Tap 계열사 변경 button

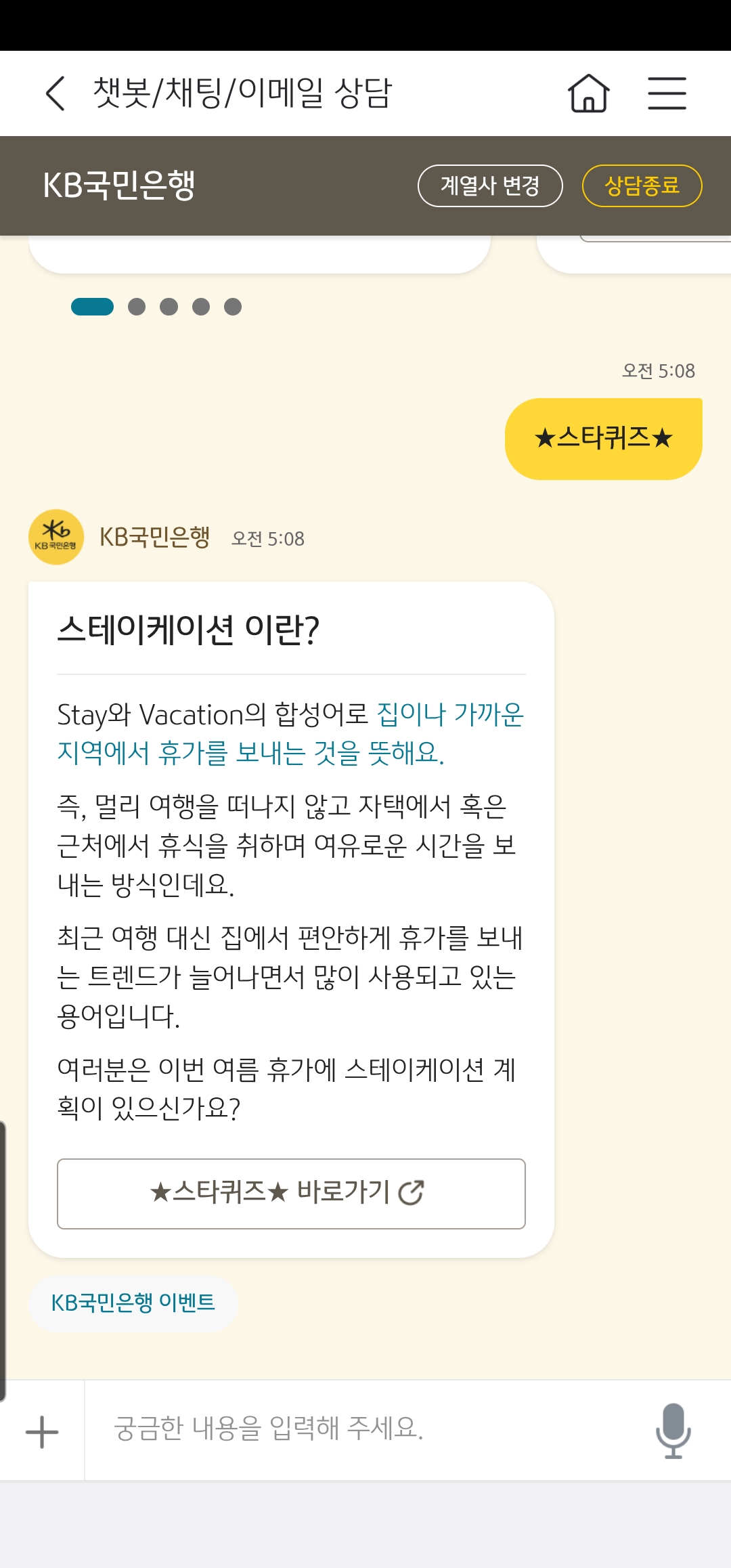[x=490, y=186]
